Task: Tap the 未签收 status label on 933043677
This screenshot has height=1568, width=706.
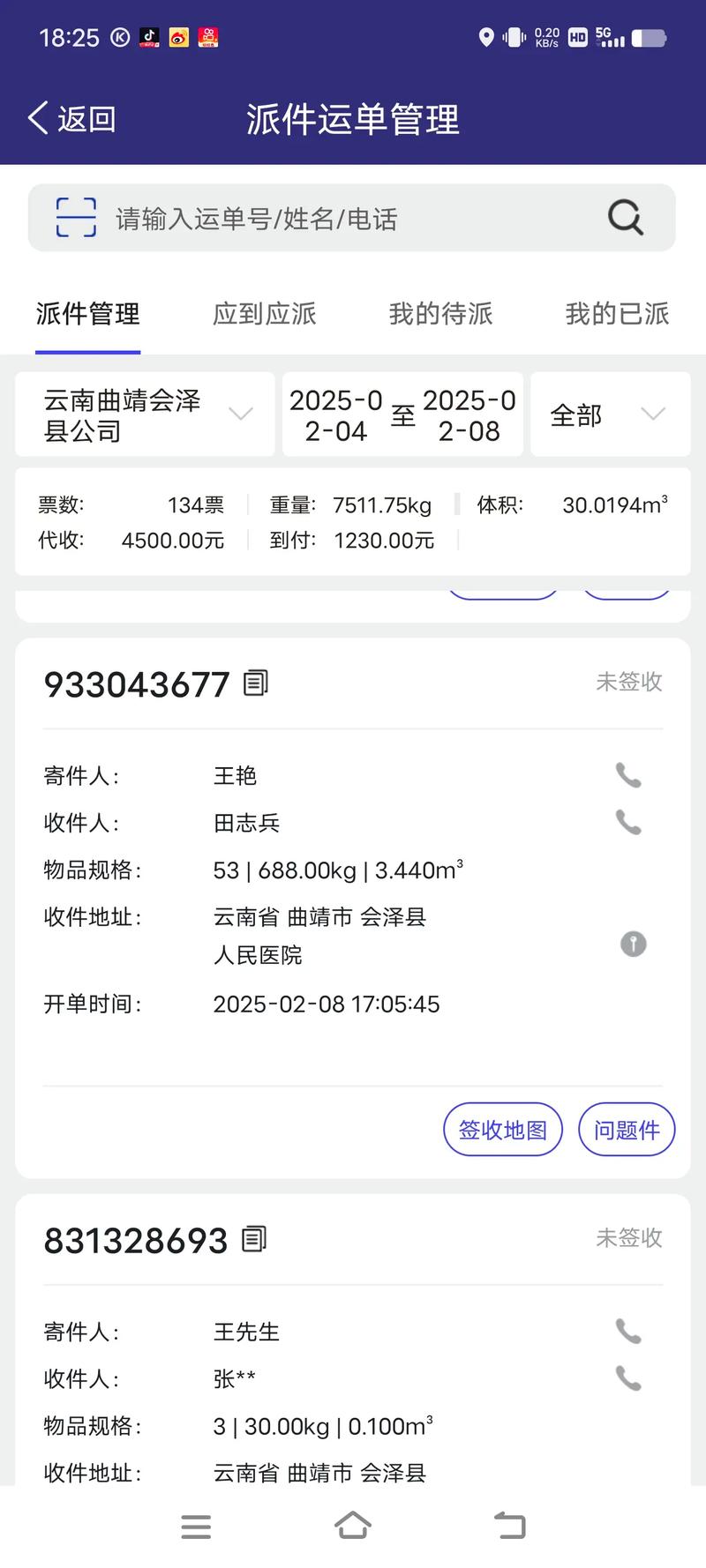Action: [x=628, y=682]
